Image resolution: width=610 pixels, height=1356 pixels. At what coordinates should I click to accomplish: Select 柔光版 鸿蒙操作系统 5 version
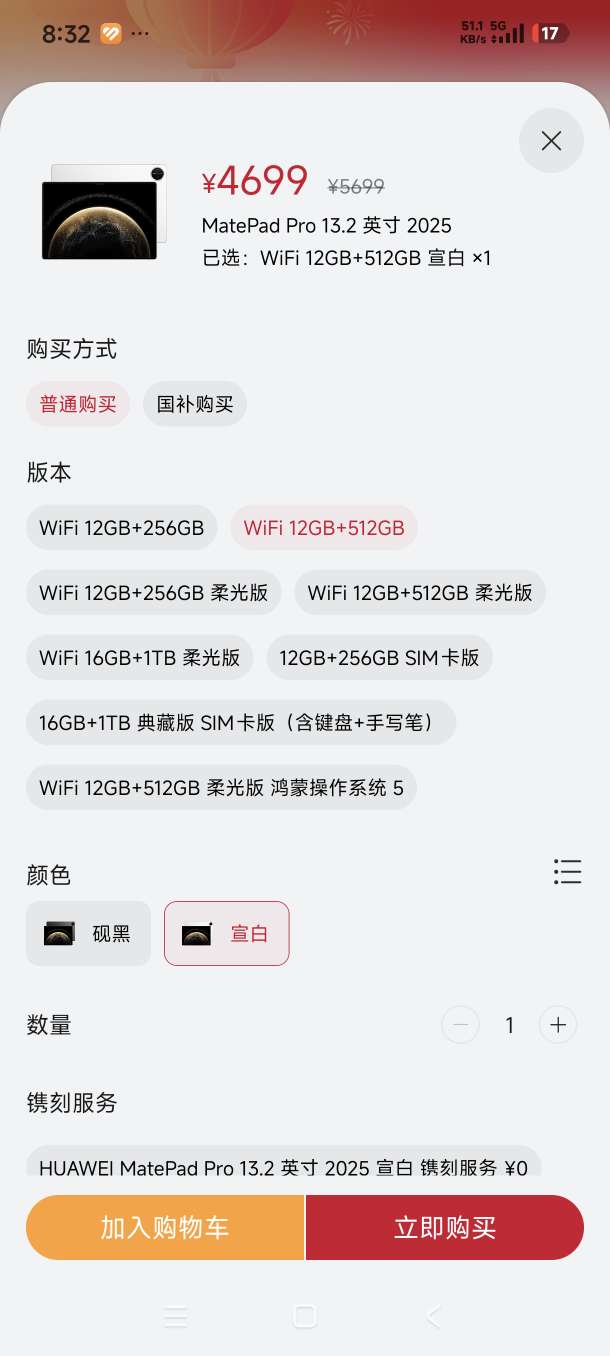point(221,787)
